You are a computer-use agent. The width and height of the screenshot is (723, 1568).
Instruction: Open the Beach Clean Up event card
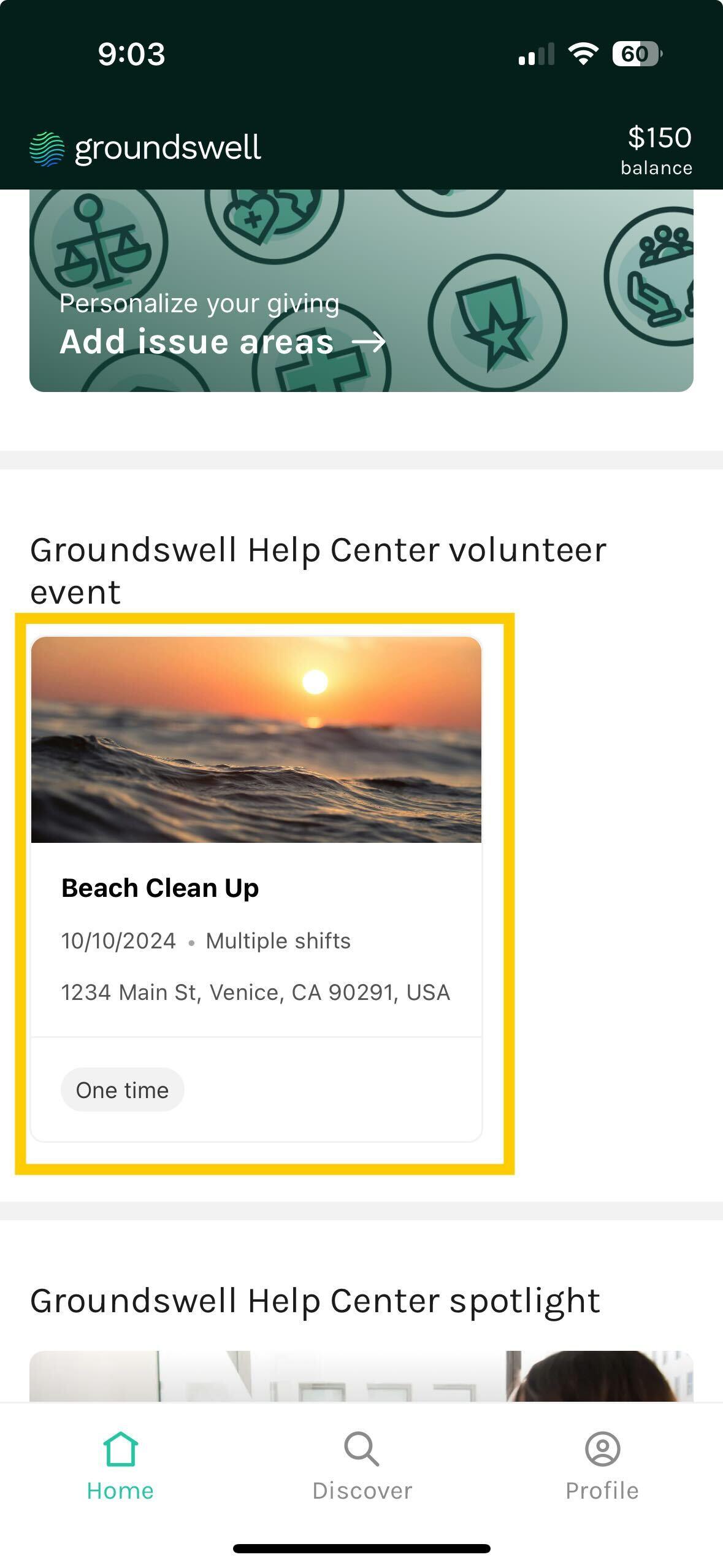[x=256, y=888]
